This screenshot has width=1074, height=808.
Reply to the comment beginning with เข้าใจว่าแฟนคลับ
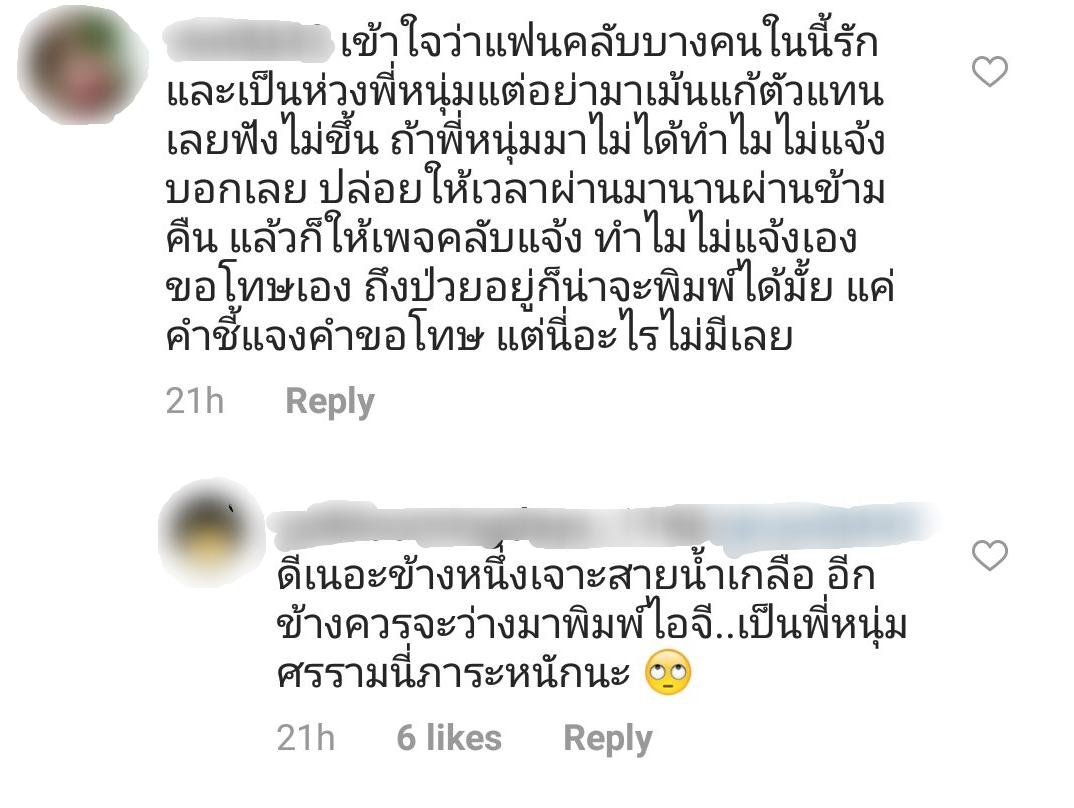329,401
